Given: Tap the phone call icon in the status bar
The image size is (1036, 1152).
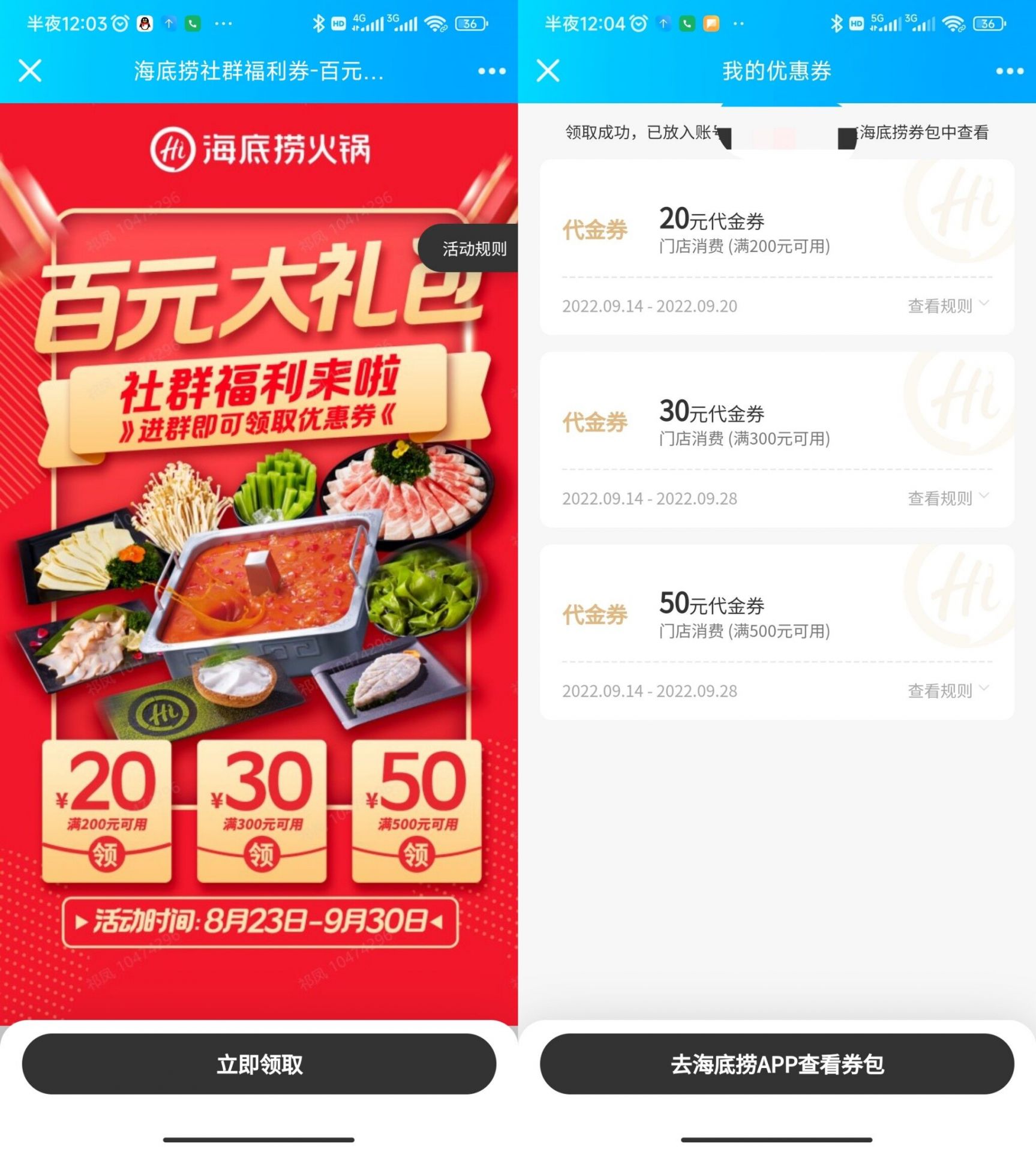Looking at the screenshot, I should point(193,24).
